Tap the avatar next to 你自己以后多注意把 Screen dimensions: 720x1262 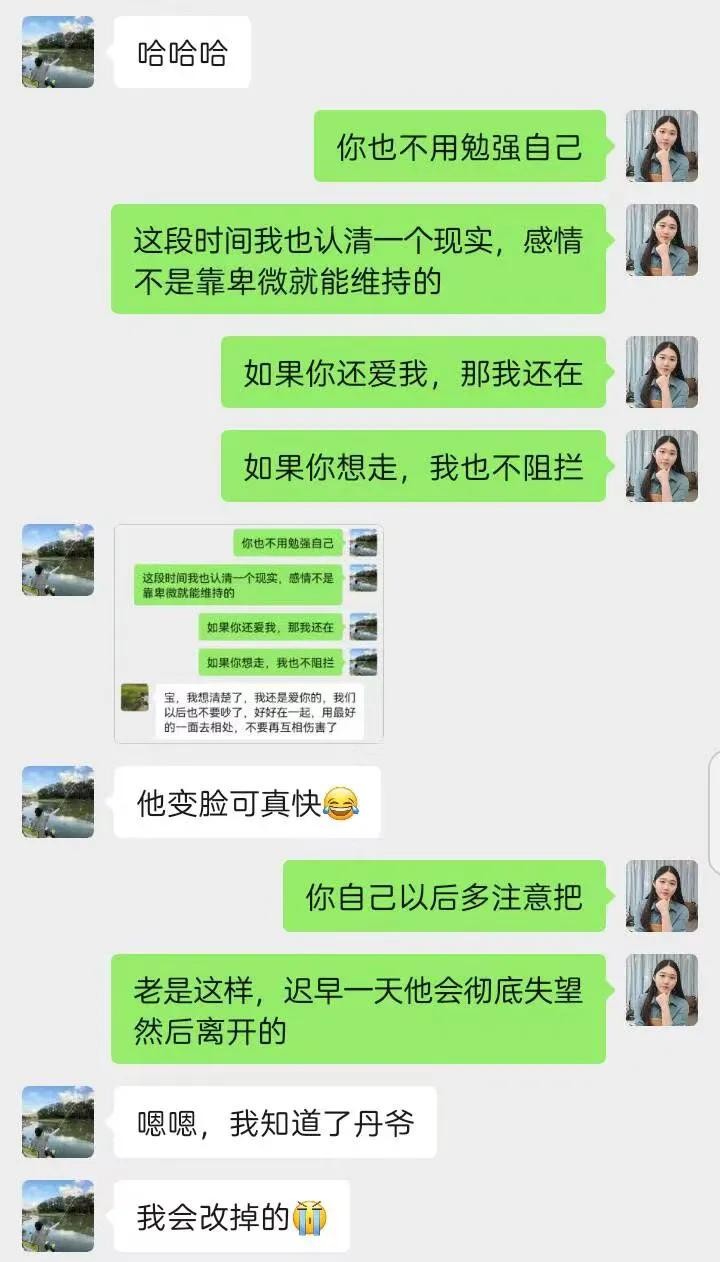click(661, 896)
